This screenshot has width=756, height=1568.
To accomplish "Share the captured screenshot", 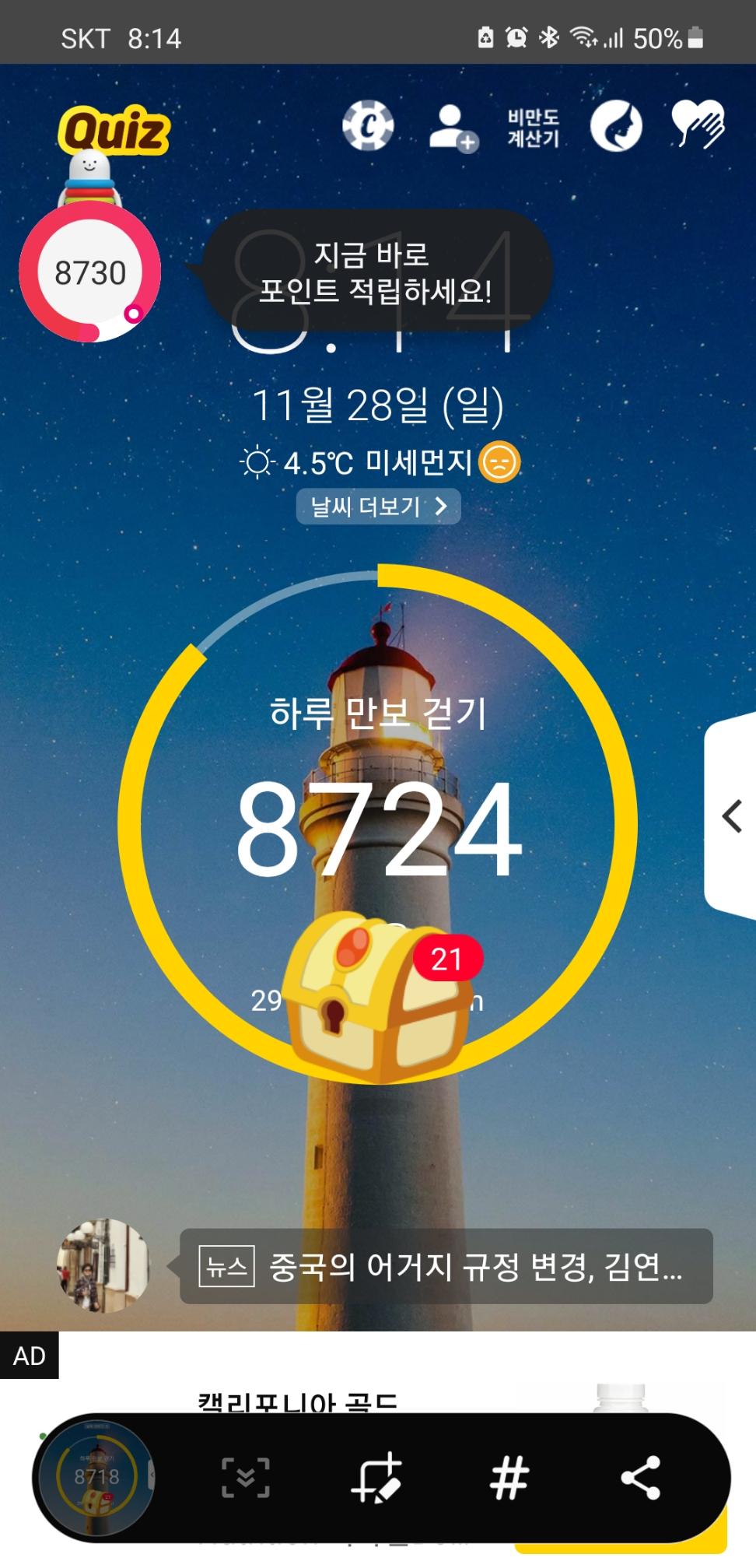I will pos(640,1477).
